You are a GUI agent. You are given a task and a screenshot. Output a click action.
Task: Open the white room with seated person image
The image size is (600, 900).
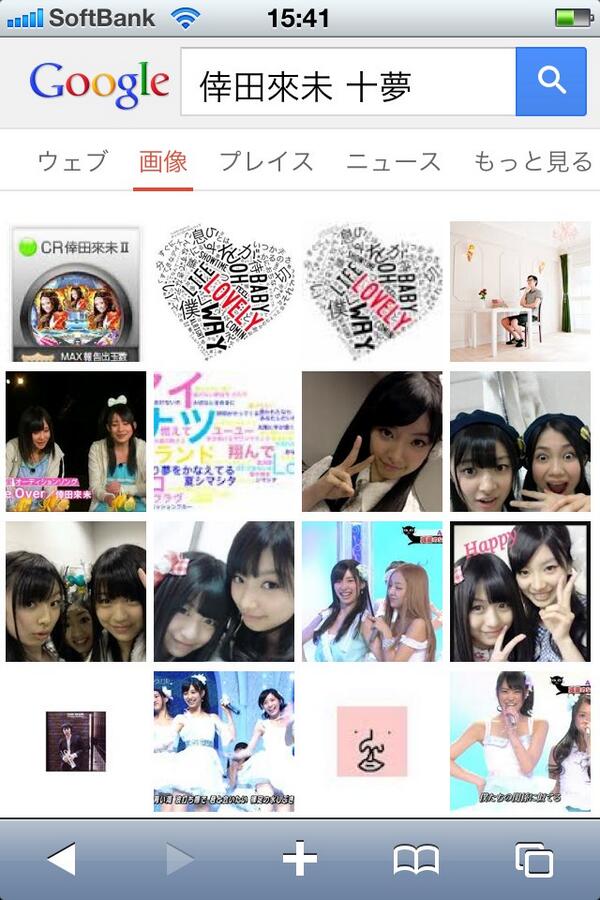520,290
